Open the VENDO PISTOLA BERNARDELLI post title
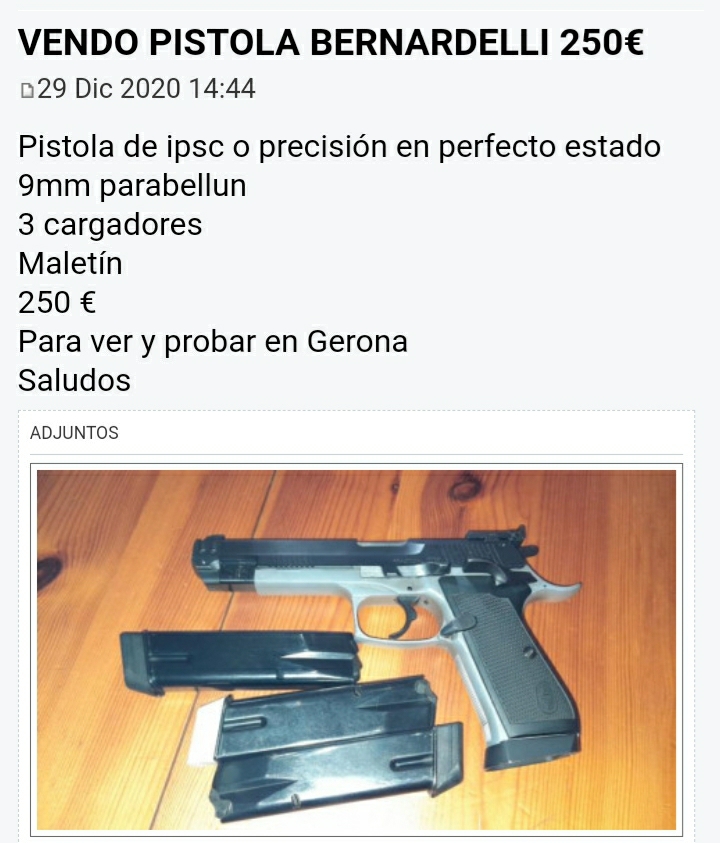This screenshot has width=720, height=843. point(331,43)
